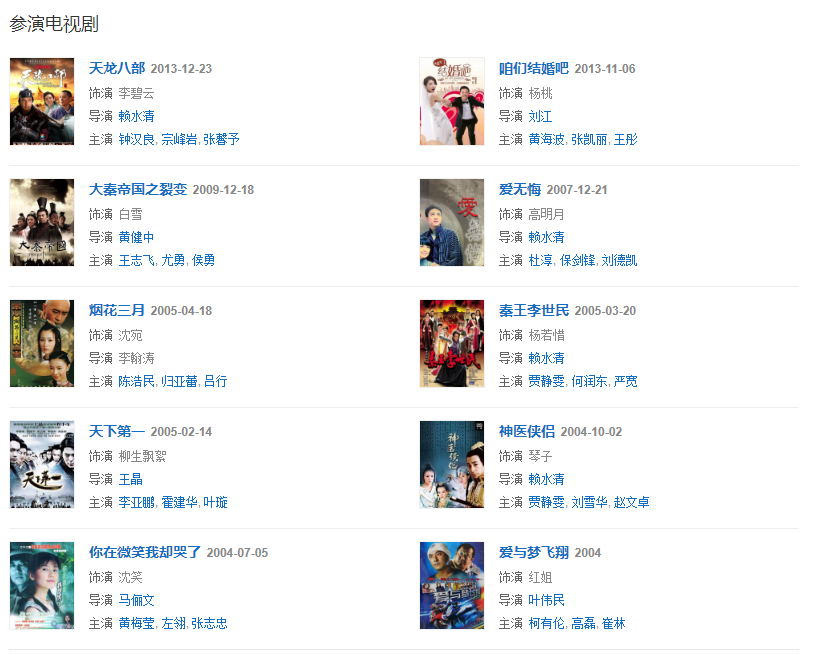View actor 李亚鹏's page
Screen dimensions: 814x654
pyautogui.click(x=136, y=502)
